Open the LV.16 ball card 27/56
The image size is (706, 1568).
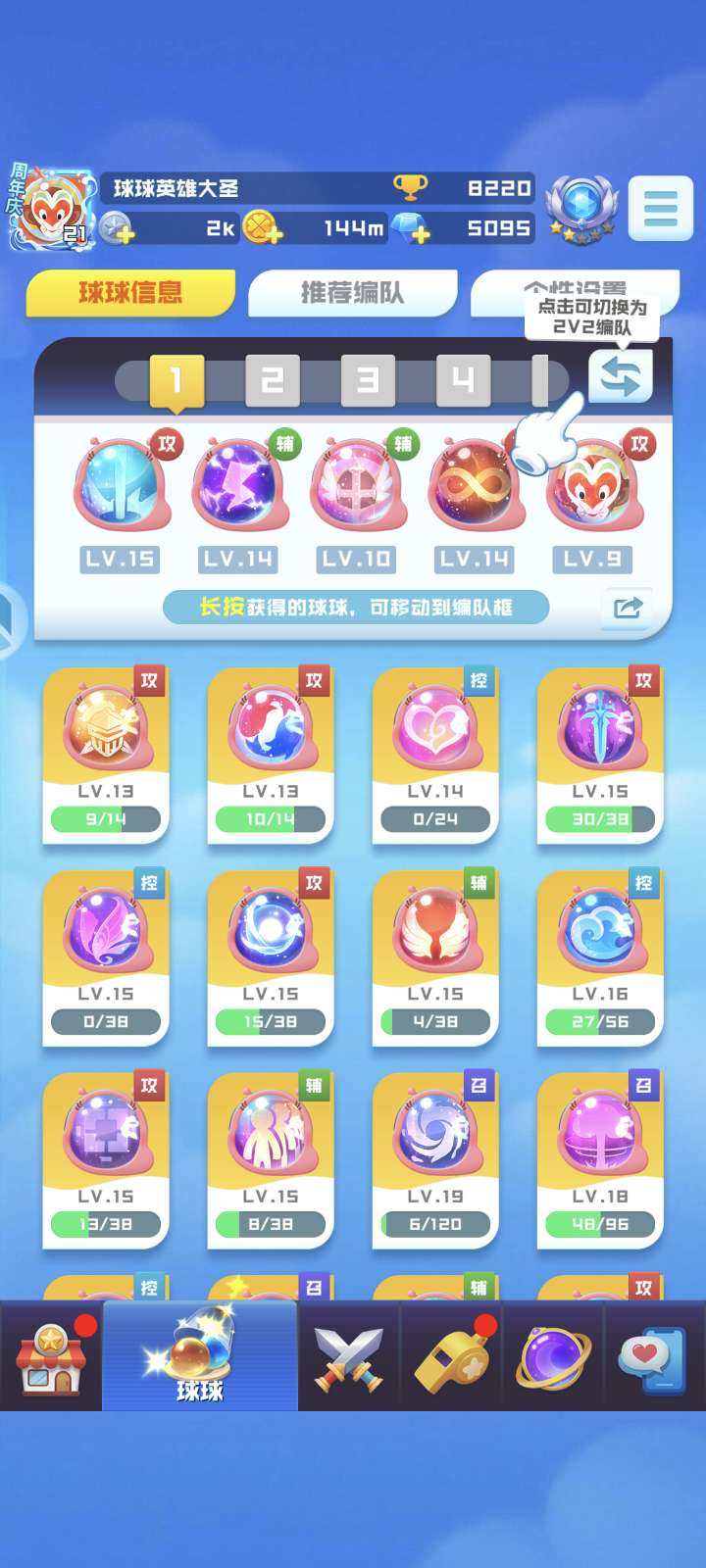point(599,957)
